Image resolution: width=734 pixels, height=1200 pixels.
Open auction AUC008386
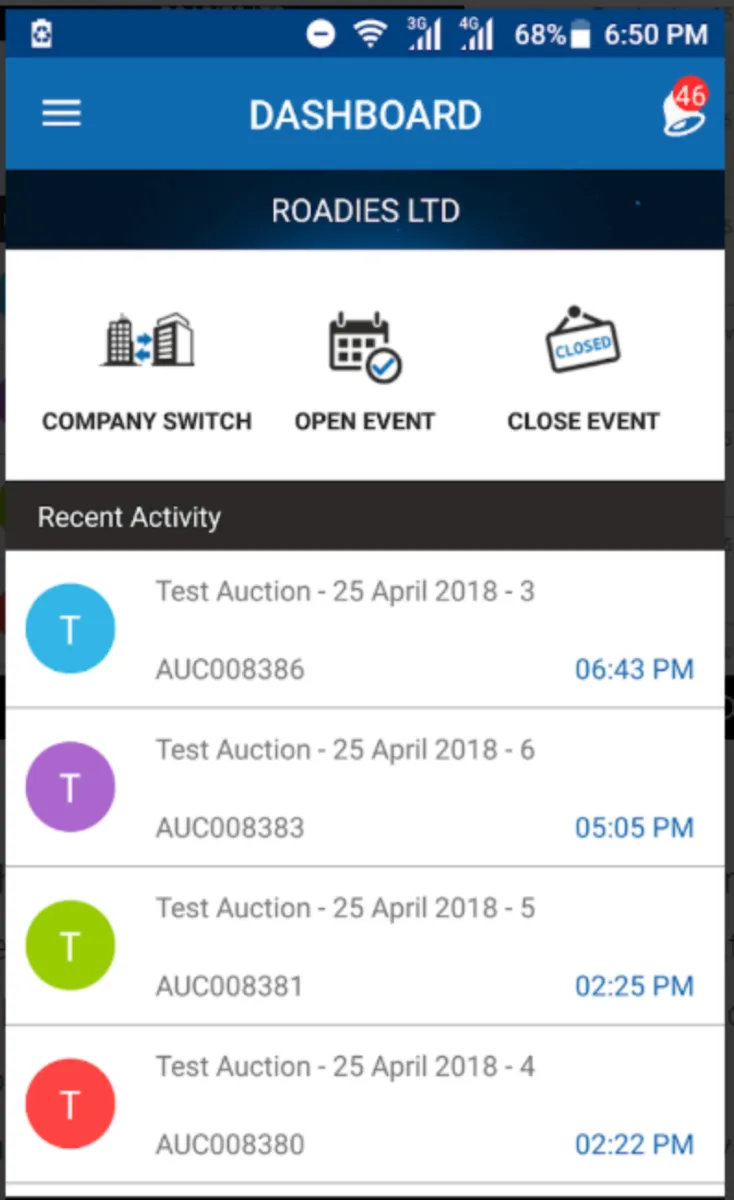[365, 629]
